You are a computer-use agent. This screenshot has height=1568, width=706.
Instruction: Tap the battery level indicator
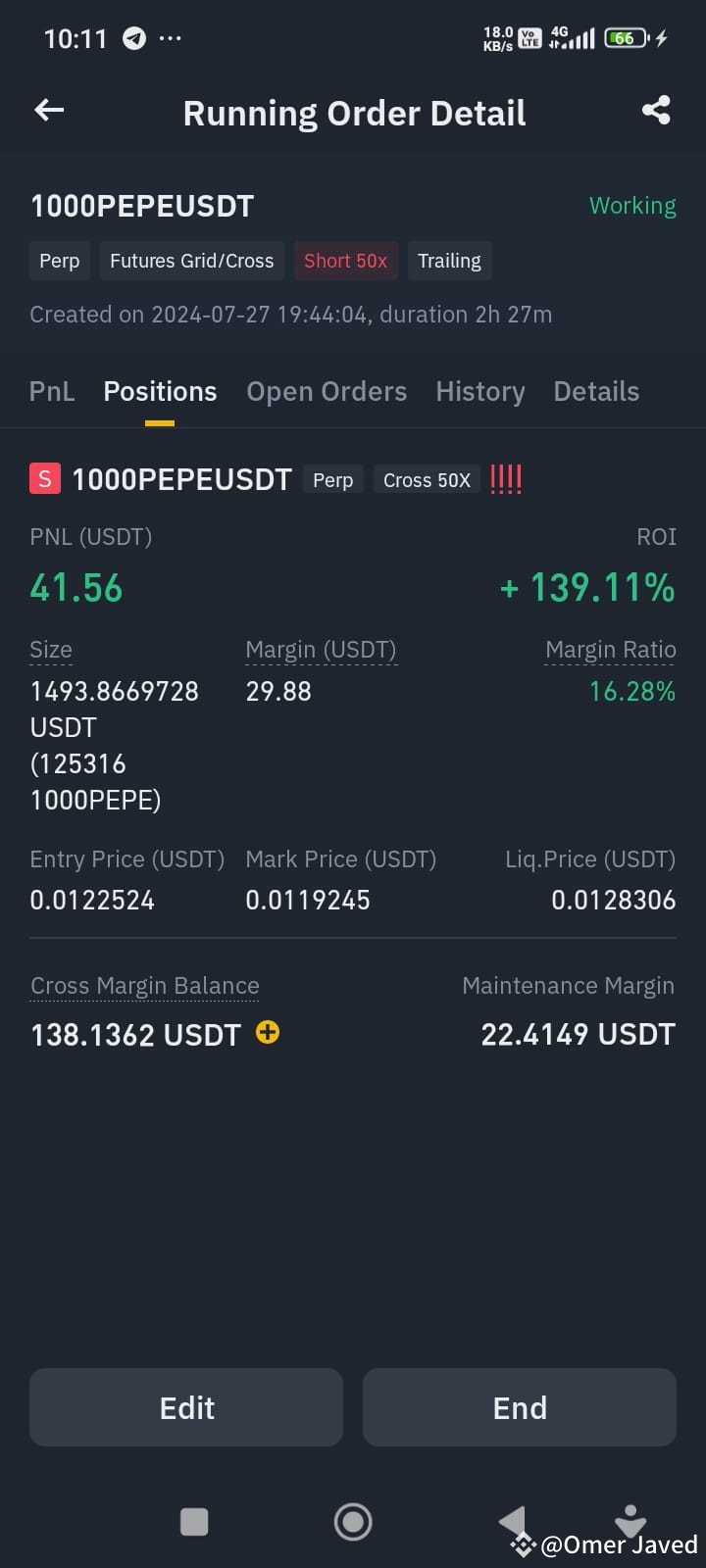pyautogui.click(x=626, y=38)
